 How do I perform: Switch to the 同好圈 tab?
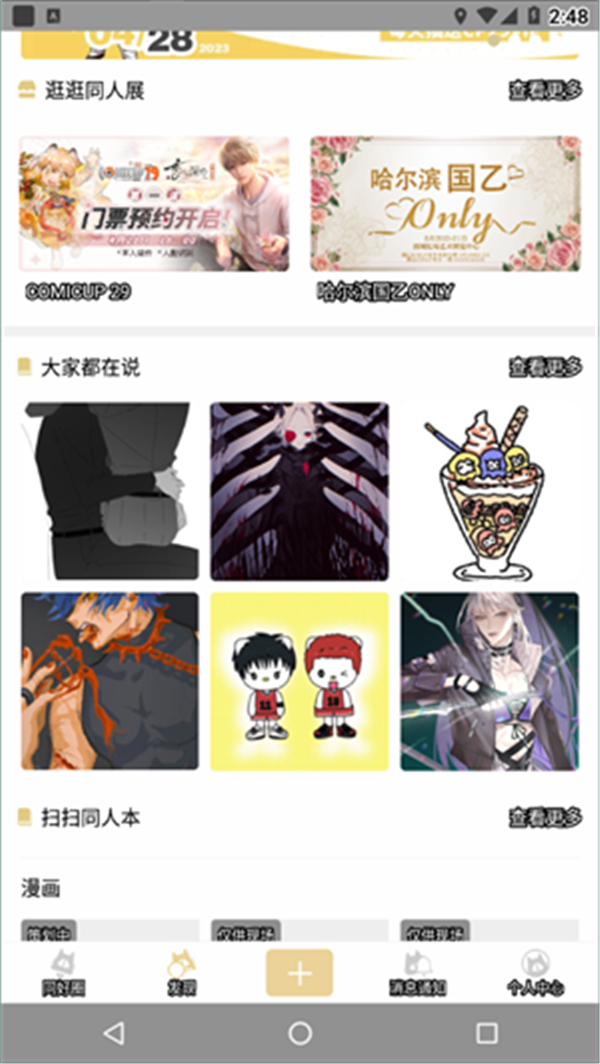click(x=64, y=974)
